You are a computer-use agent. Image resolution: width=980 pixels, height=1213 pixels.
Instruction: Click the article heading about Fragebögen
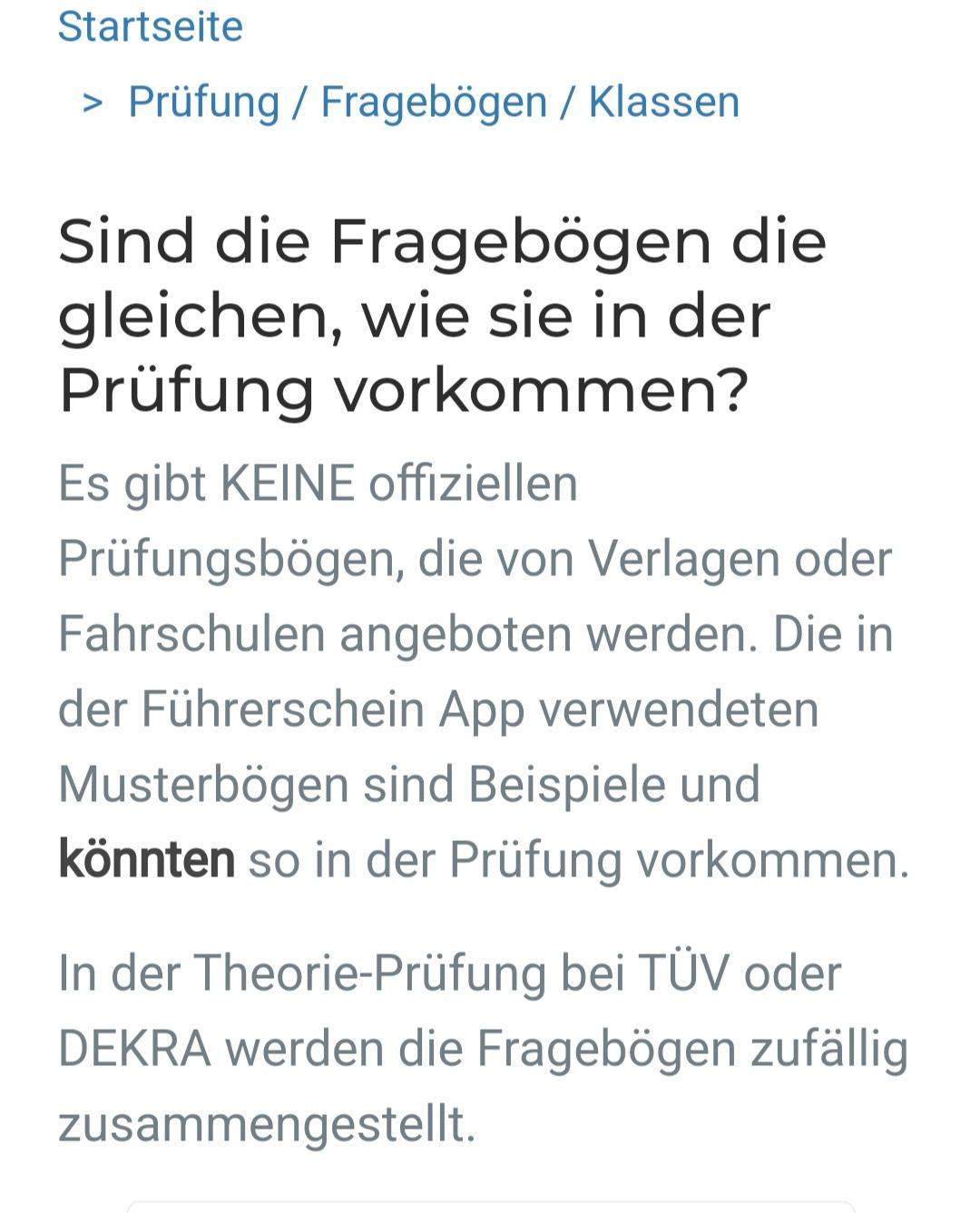pyautogui.click(x=445, y=315)
